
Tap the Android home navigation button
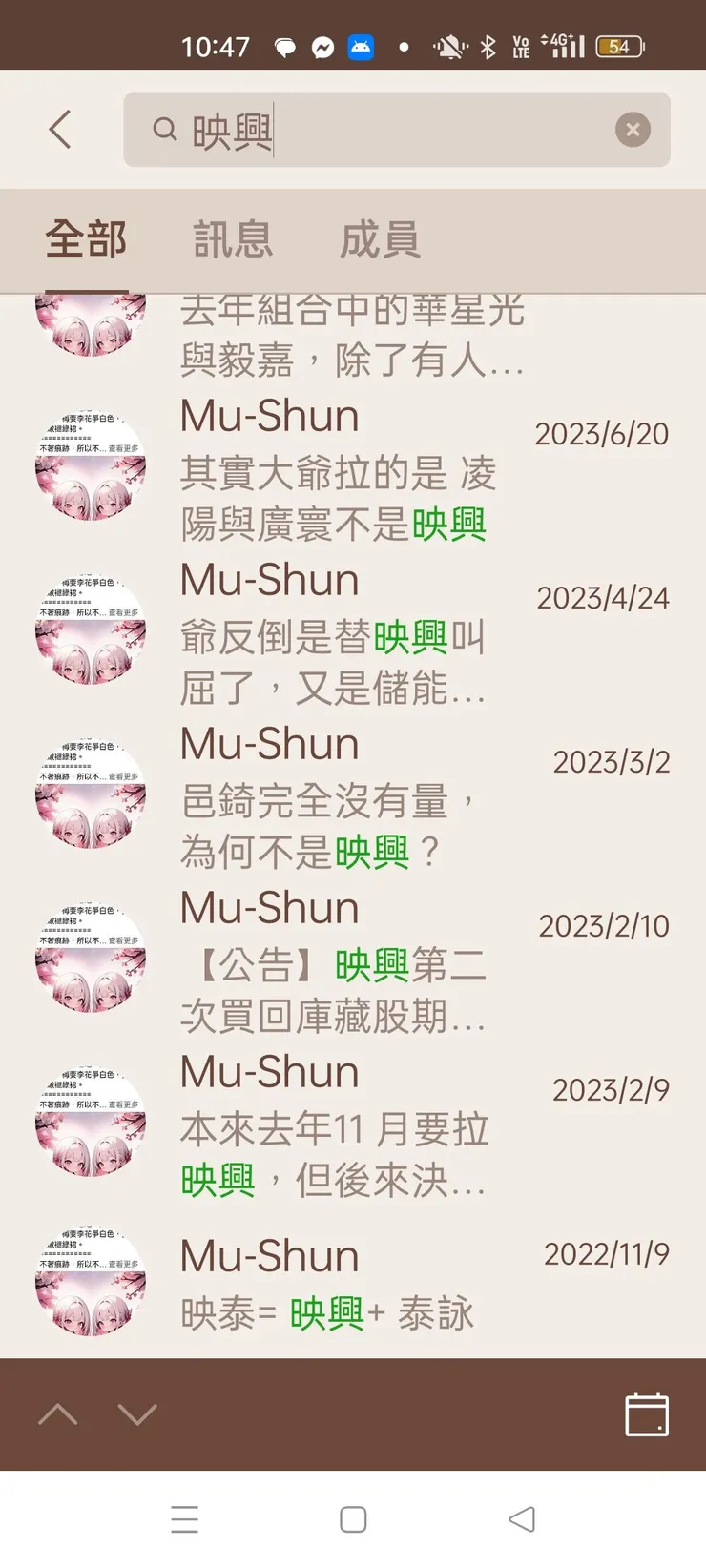(353, 1518)
